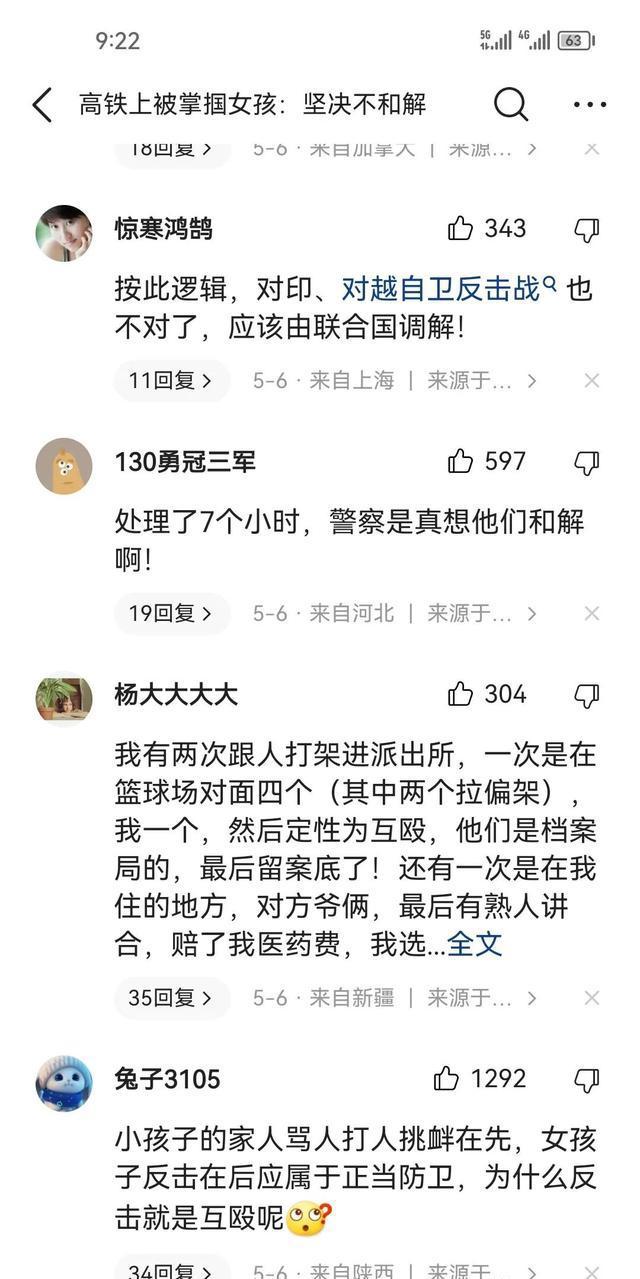Expand the 11回复 replies
640x1279 pixels.
171,381
